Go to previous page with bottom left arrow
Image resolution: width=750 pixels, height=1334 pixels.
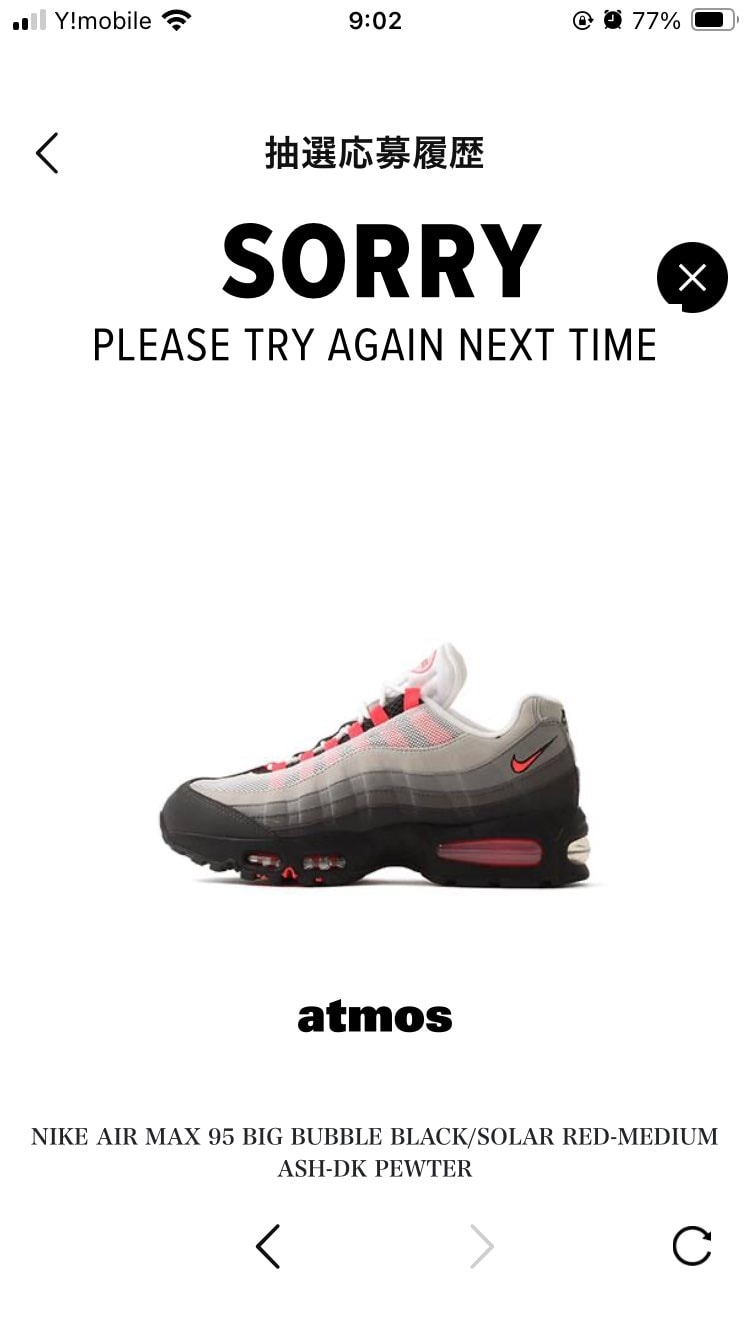pyautogui.click(x=267, y=1246)
